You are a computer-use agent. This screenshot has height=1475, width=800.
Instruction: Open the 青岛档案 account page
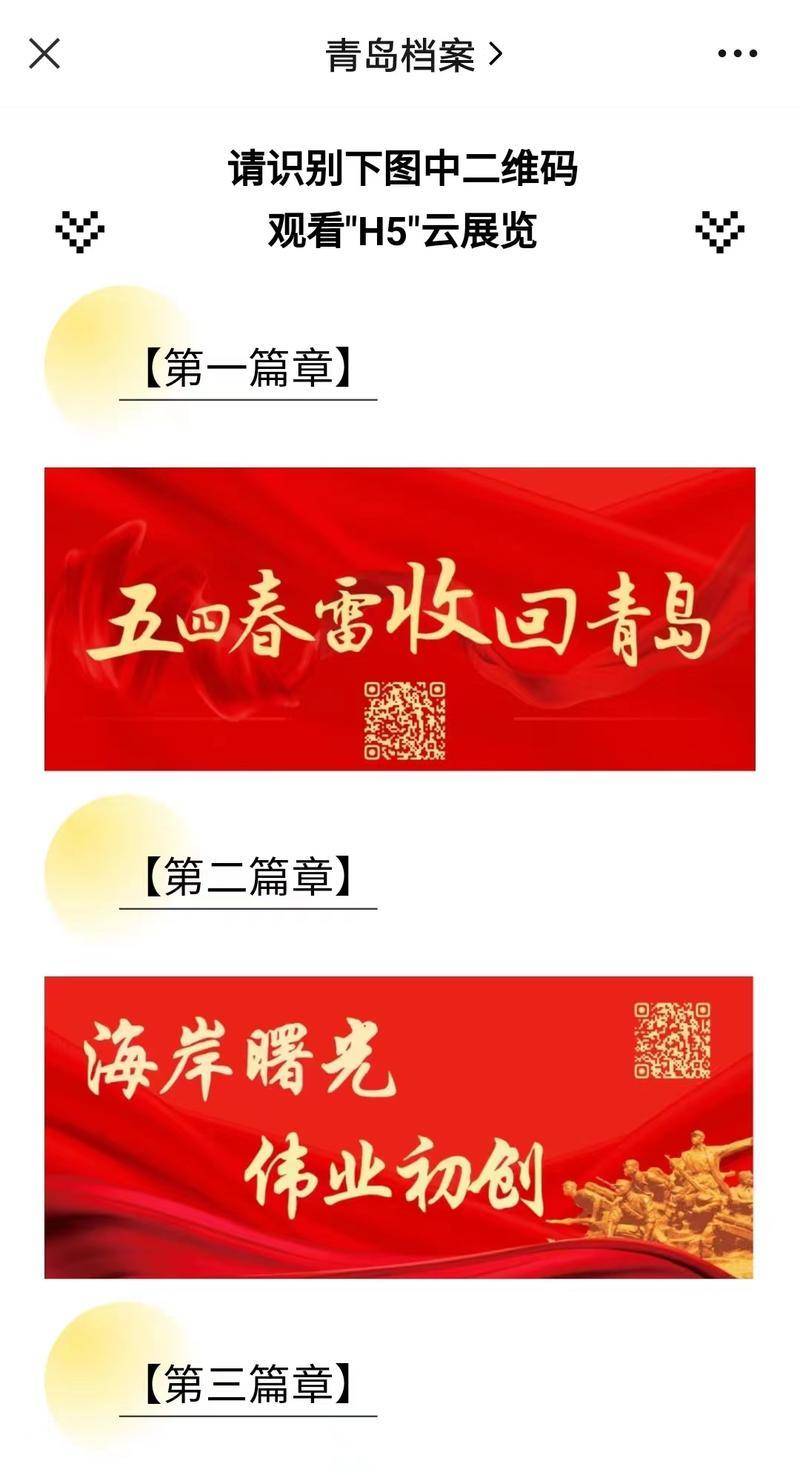[x=413, y=55]
